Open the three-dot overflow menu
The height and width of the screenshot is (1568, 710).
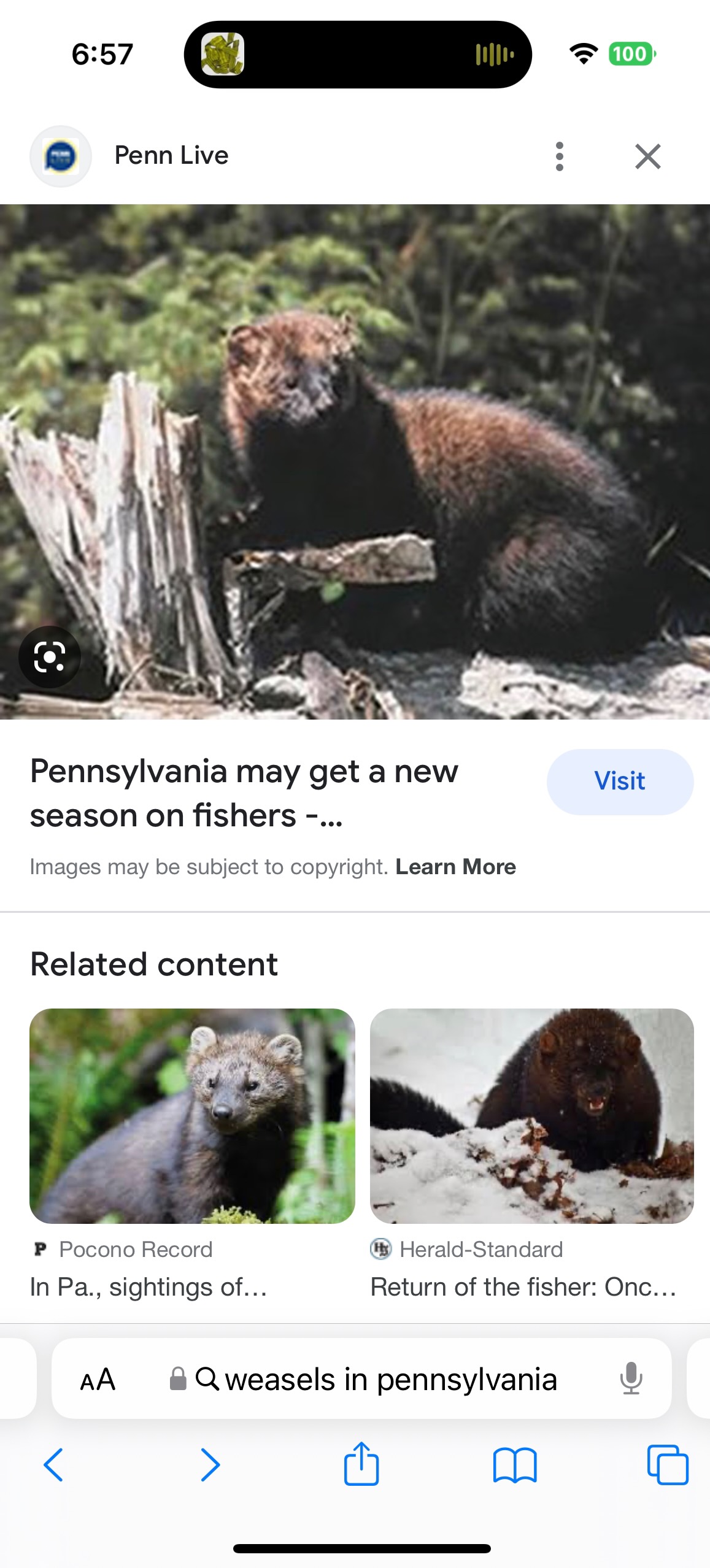pos(559,156)
